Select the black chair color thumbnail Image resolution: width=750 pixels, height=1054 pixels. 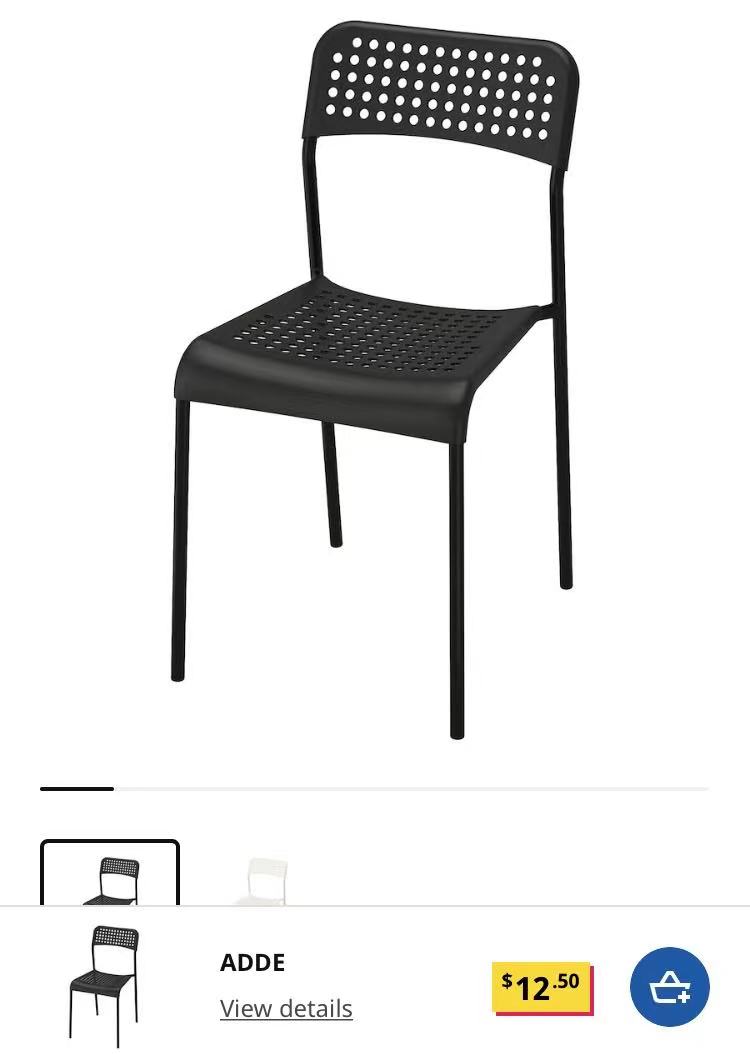[110, 875]
